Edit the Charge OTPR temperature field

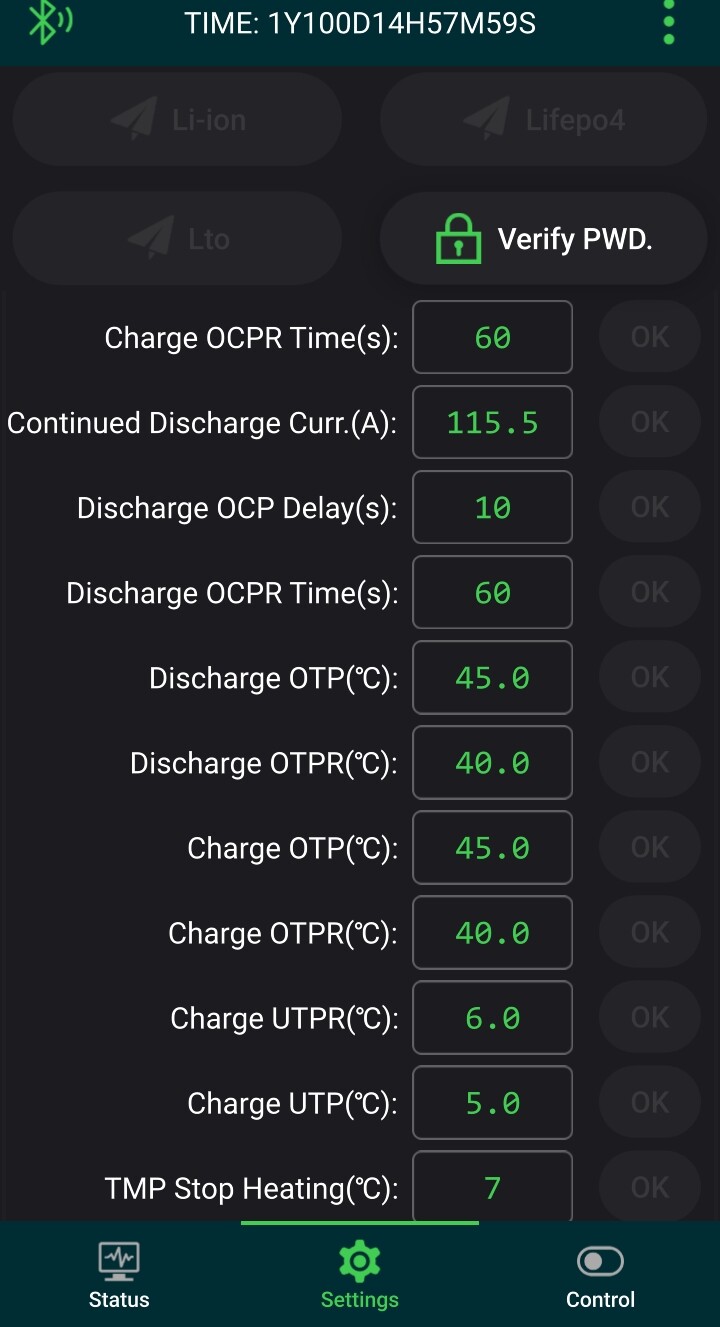[x=493, y=933]
